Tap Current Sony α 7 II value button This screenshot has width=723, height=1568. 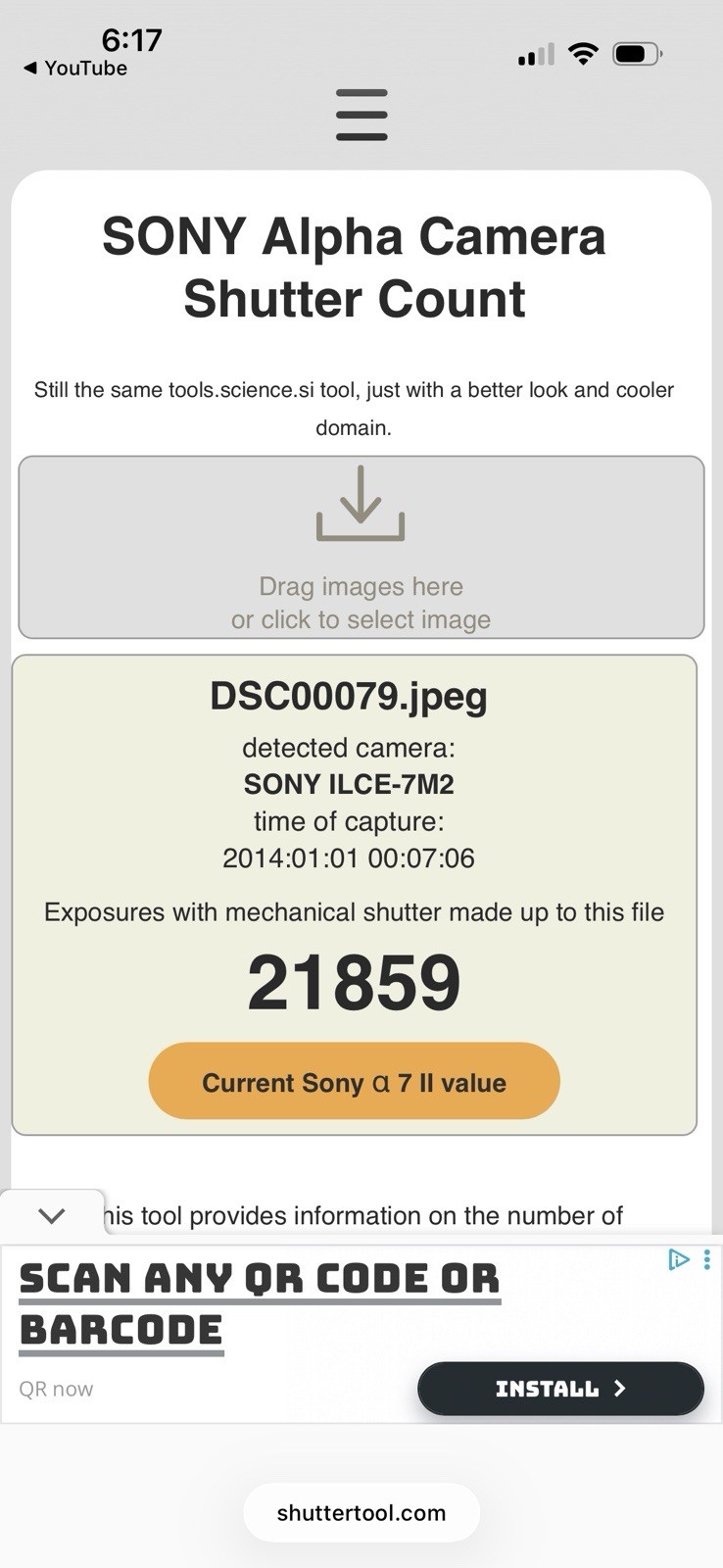[x=354, y=1081]
